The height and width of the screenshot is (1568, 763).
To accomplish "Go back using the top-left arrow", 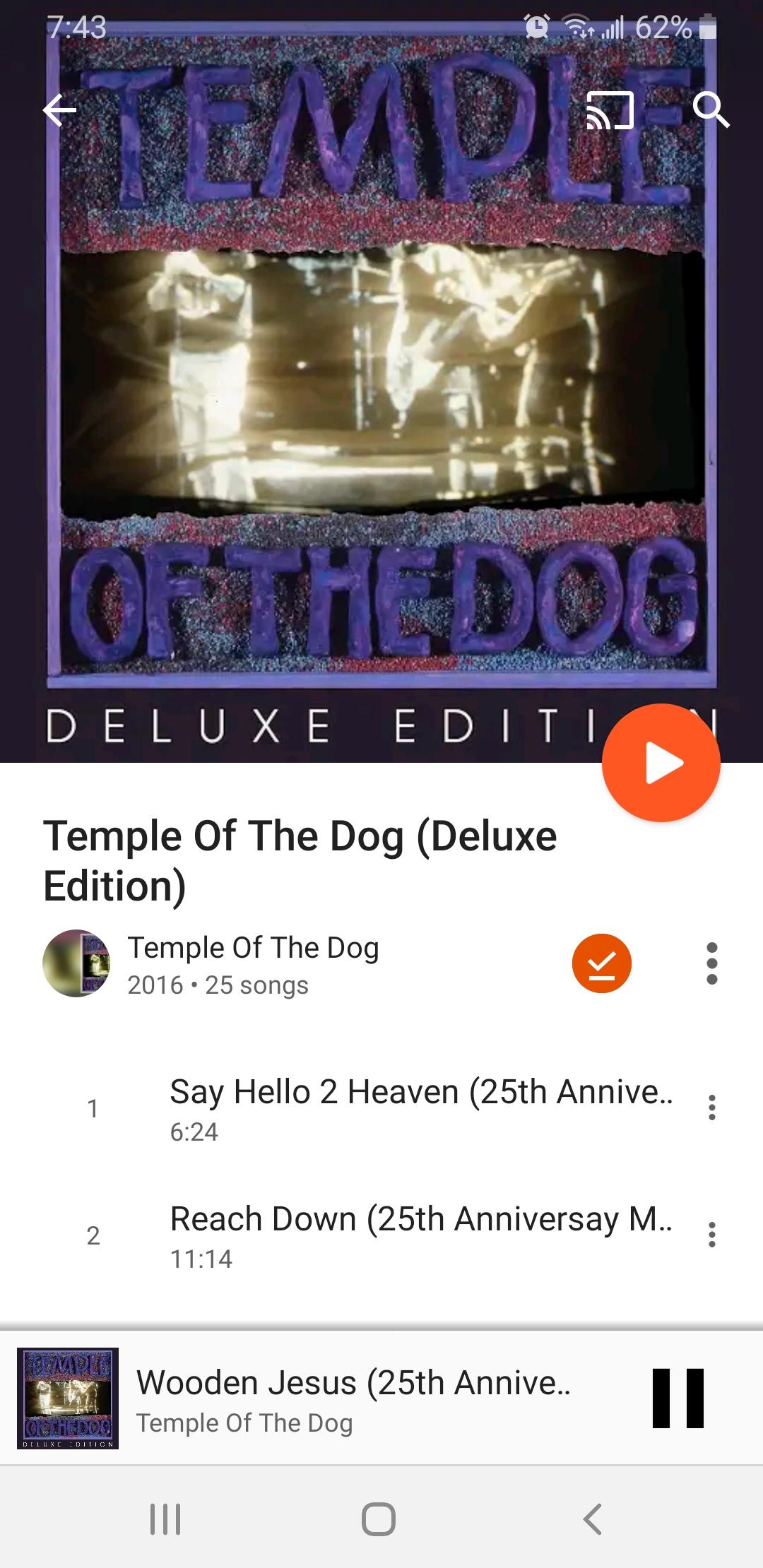I will pyautogui.click(x=60, y=110).
